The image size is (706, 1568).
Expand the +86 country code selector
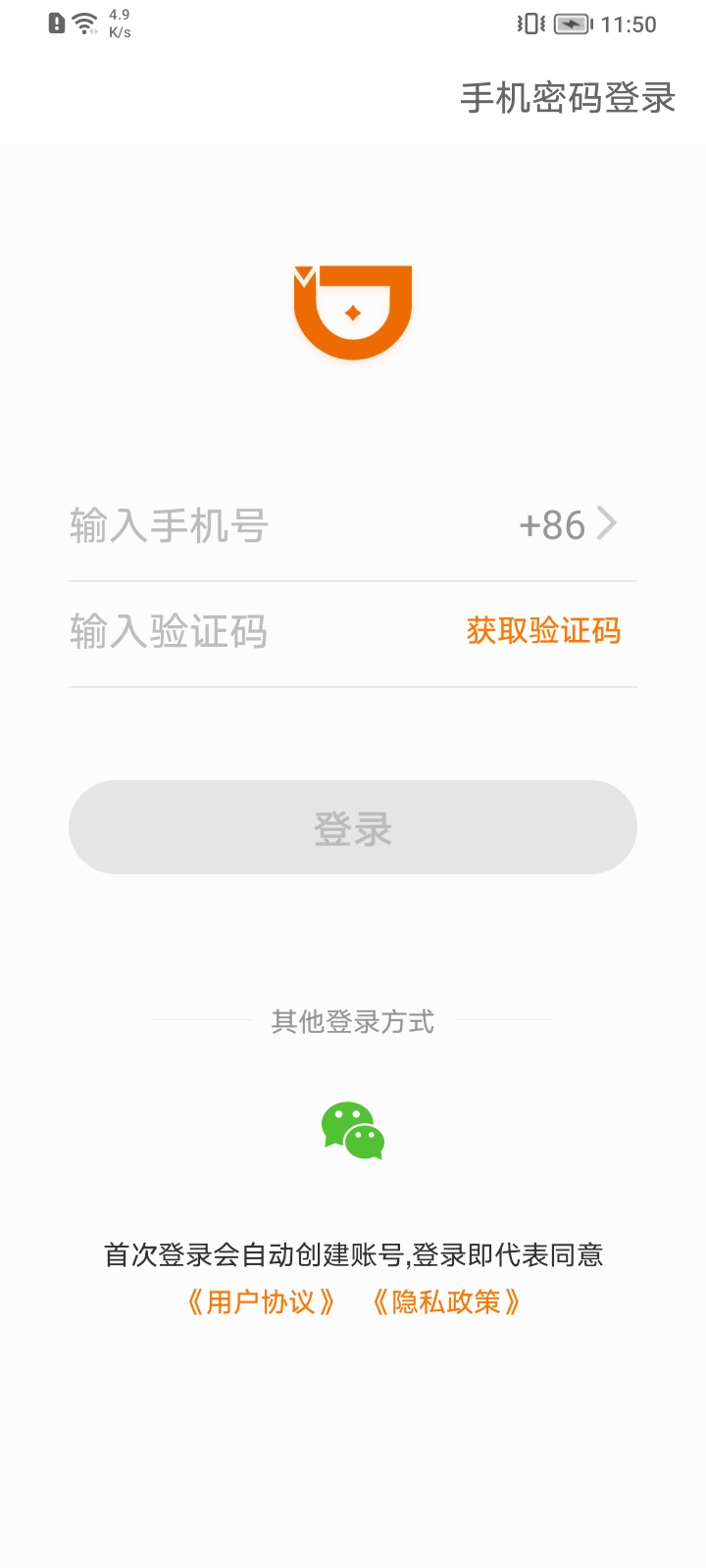pos(551,525)
